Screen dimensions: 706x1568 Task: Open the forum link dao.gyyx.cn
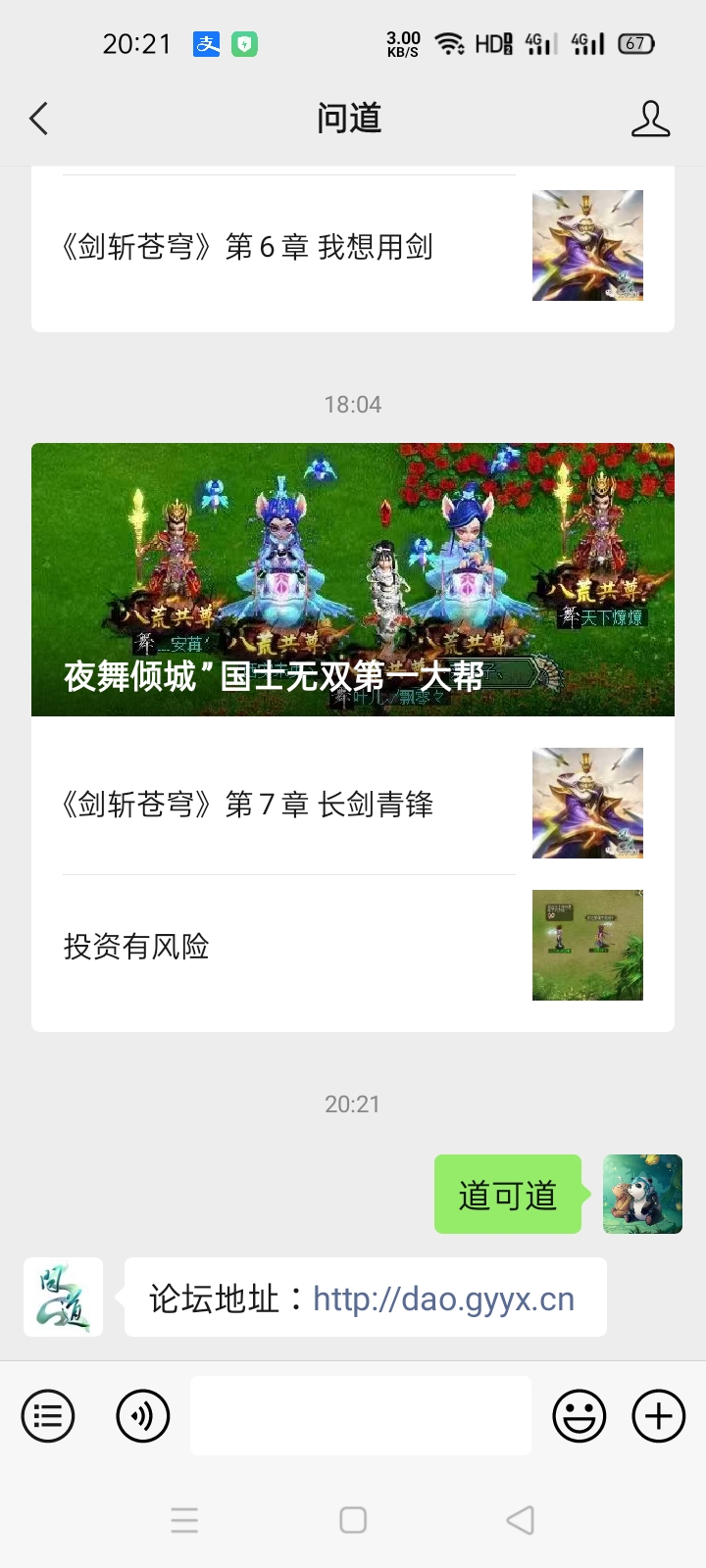(x=443, y=1298)
